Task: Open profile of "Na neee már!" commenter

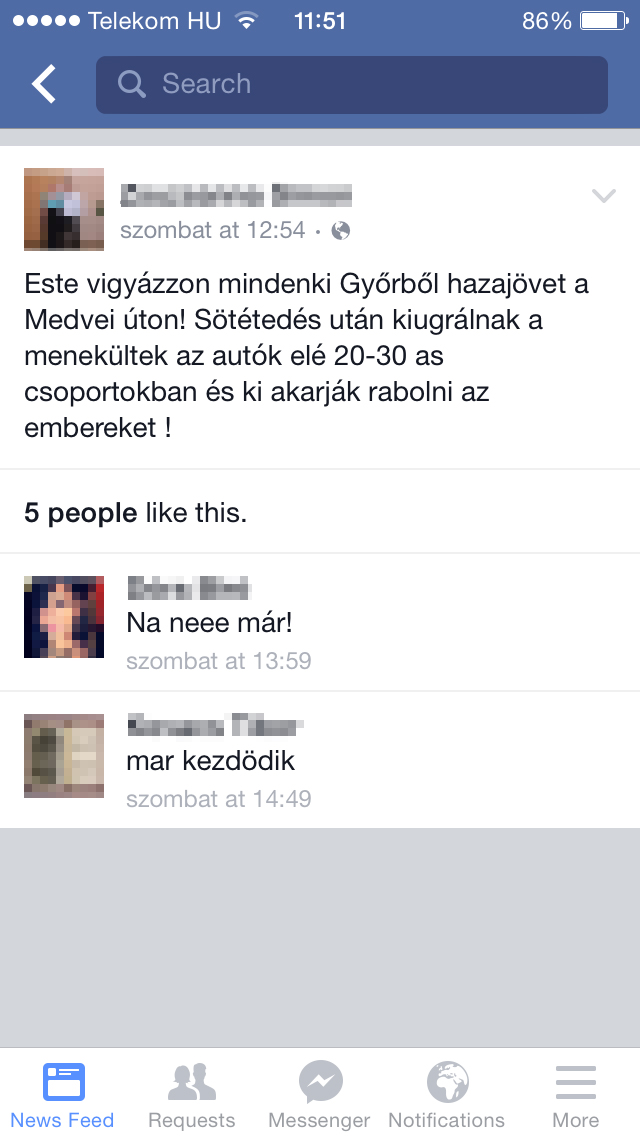Action: tap(64, 617)
